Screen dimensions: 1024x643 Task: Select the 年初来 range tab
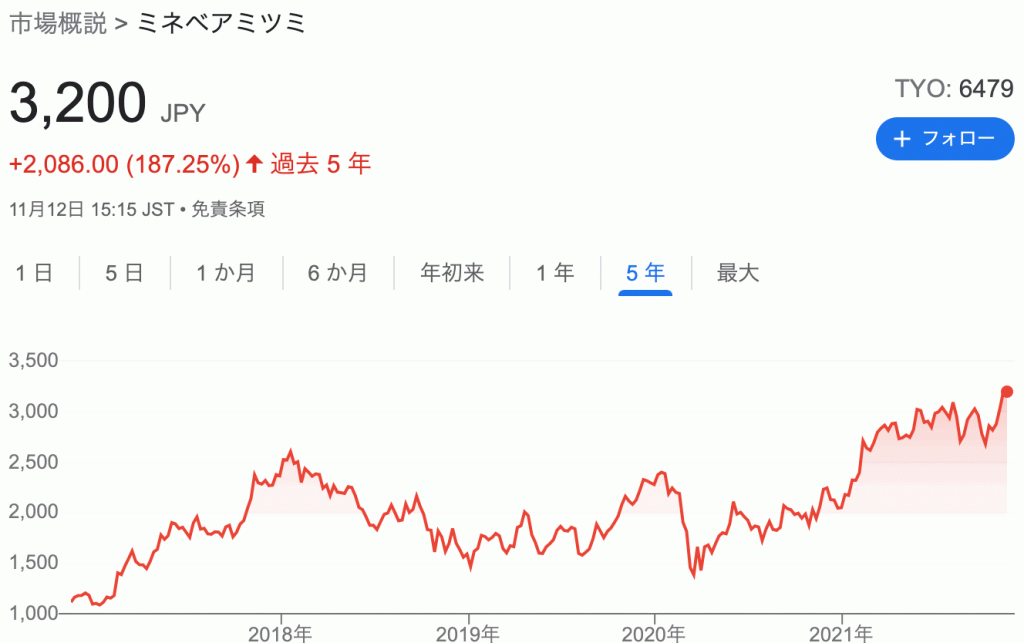pos(452,273)
